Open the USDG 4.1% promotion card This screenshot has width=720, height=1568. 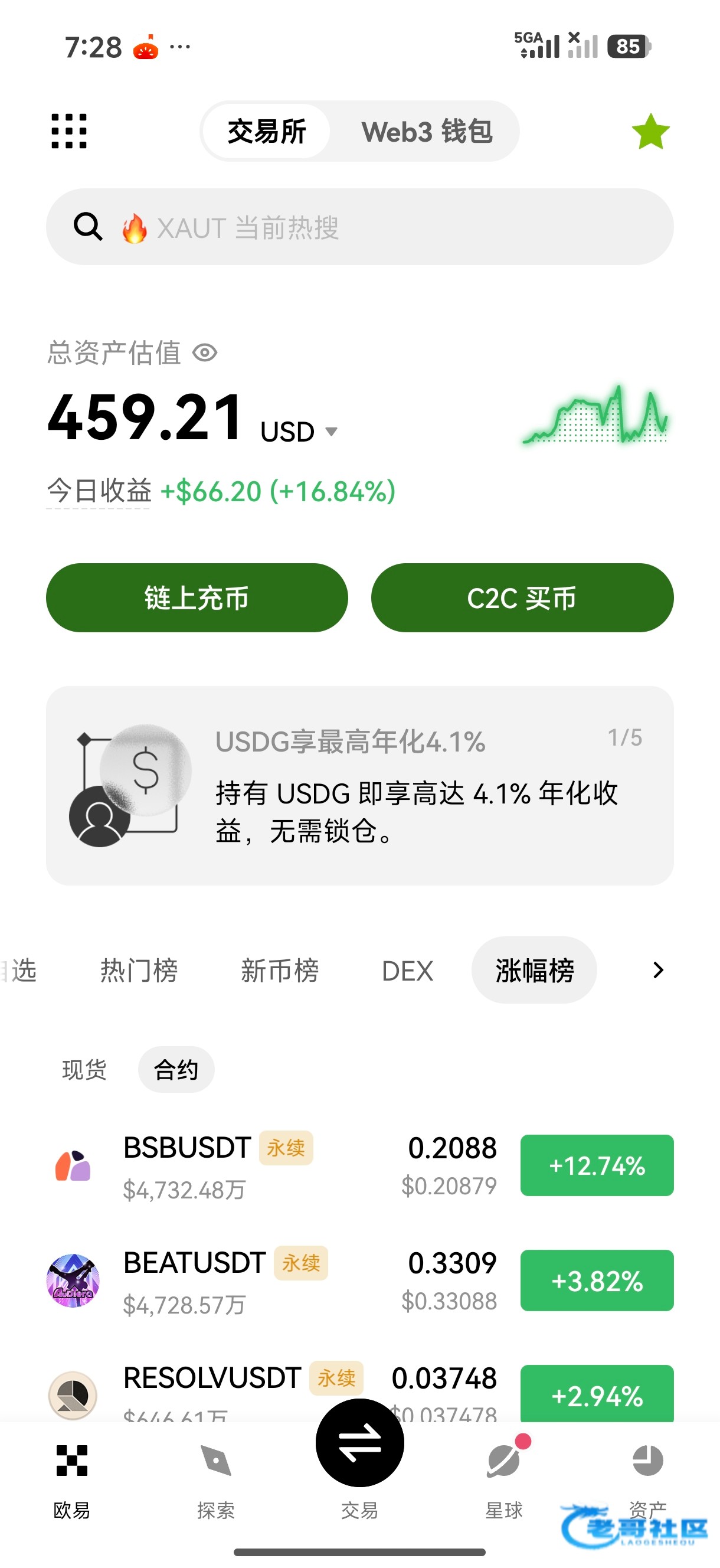click(359, 785)
